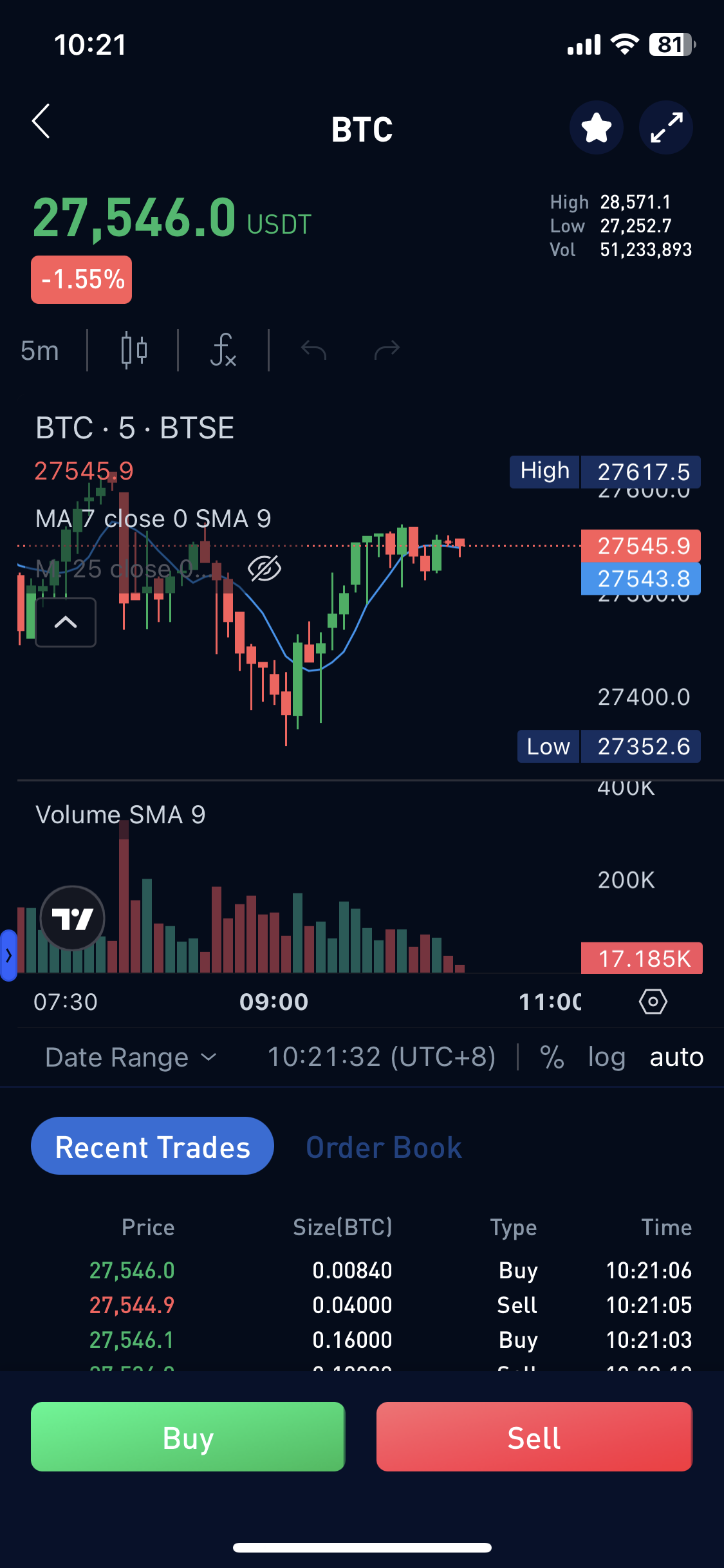724x1568 pixels.
Task: Toggle the auto scale option
Action: [676, 1057]
